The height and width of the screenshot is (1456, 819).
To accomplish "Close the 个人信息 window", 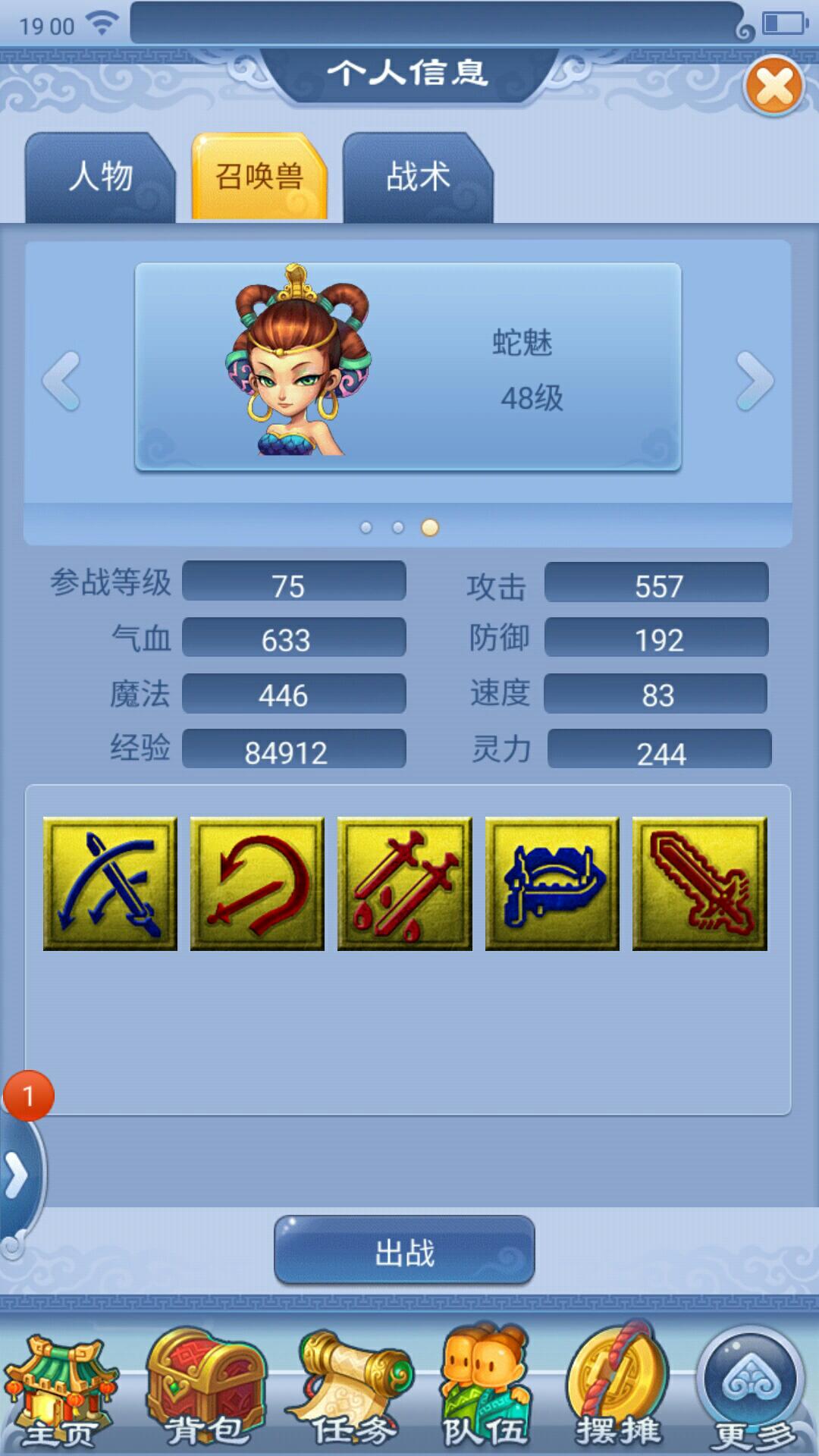I will (773, 86).
